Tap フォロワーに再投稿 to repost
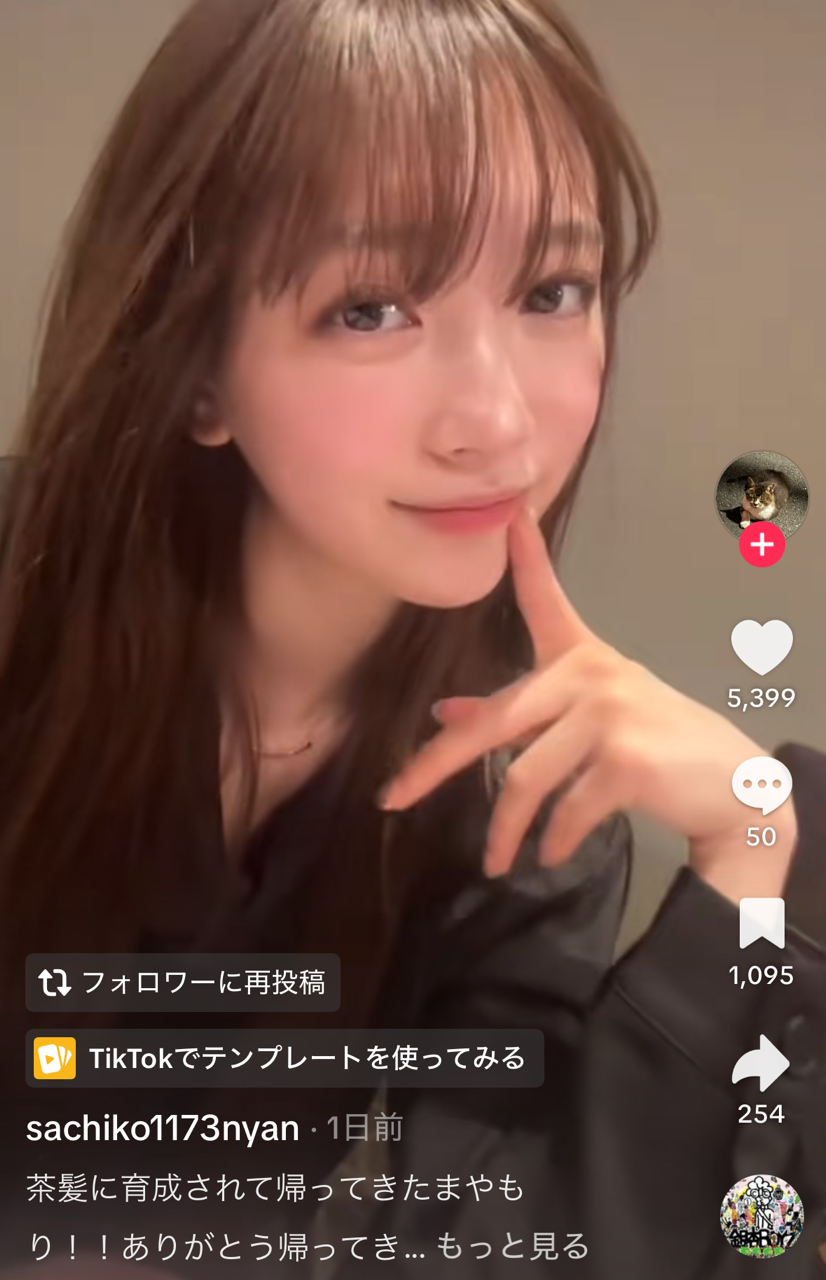This screenshot has height=1280, width=826. 183,982
